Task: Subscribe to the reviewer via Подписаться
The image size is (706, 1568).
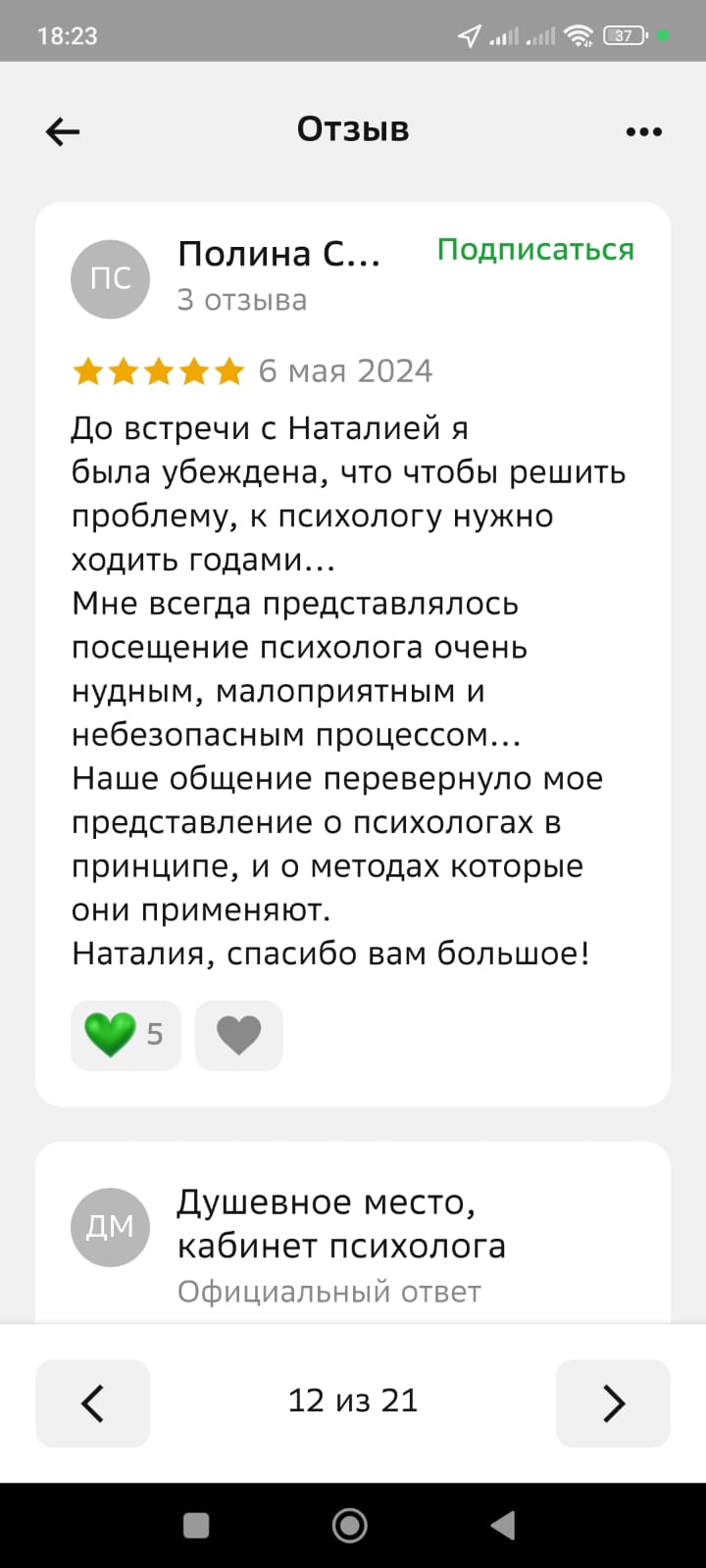Action: 535,250
